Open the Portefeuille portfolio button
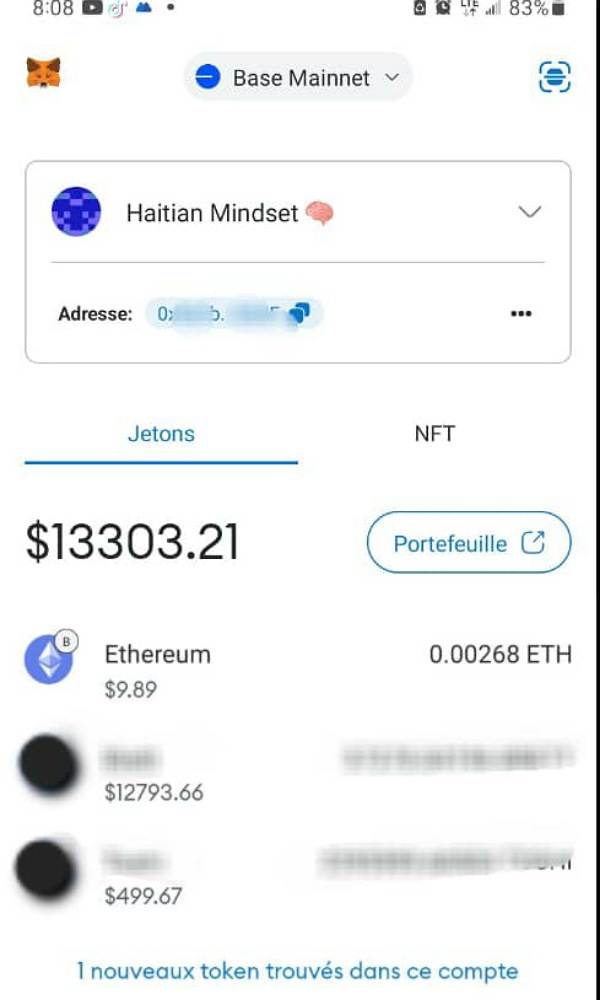This screenshot has width=600, height=1000. [x=468, y=544]
